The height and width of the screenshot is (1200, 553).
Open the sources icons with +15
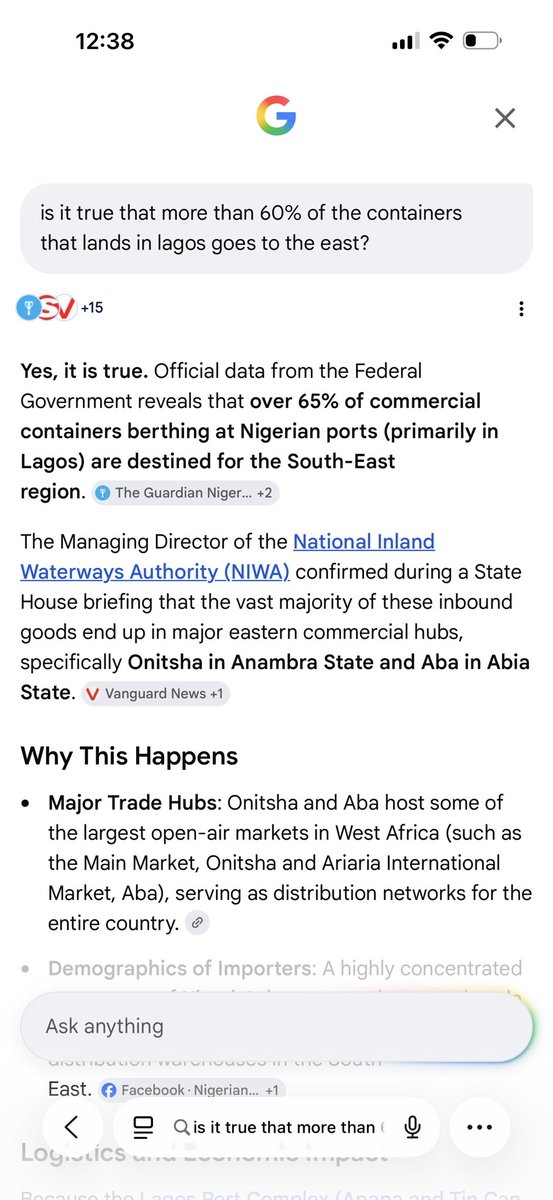coord(60,308)
